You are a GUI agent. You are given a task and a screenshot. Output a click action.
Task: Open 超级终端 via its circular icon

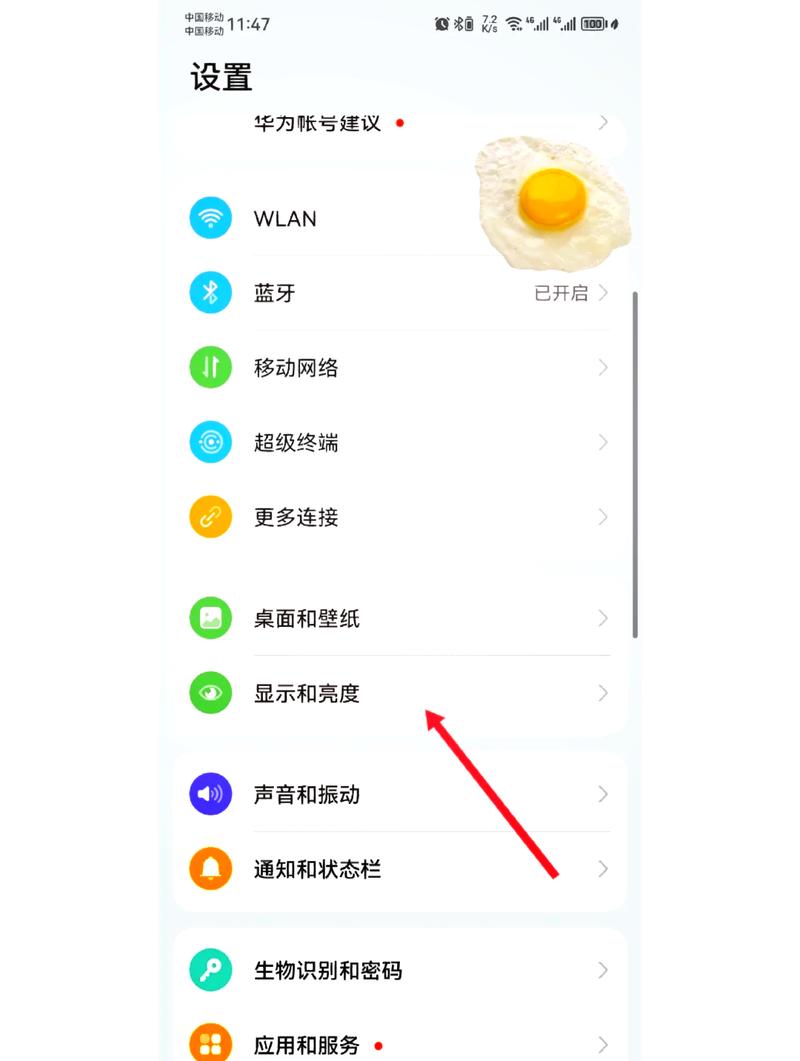(210, 442)
